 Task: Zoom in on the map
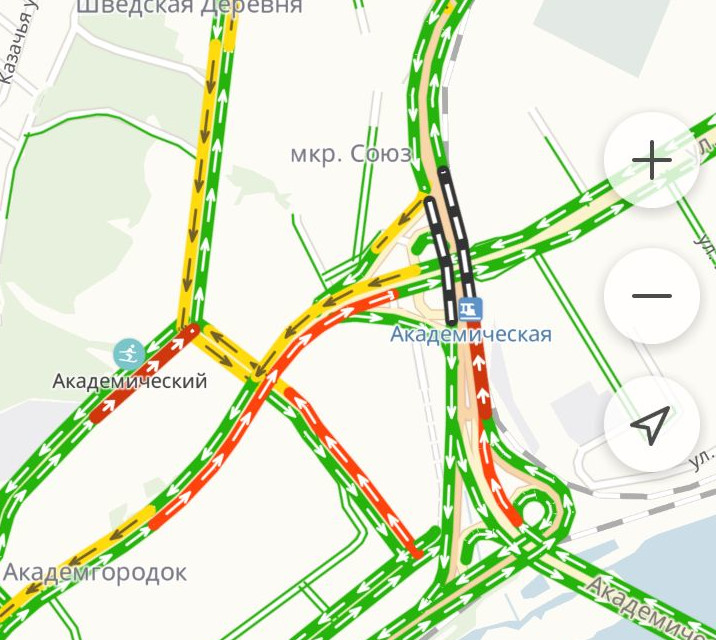click(652, 160)
